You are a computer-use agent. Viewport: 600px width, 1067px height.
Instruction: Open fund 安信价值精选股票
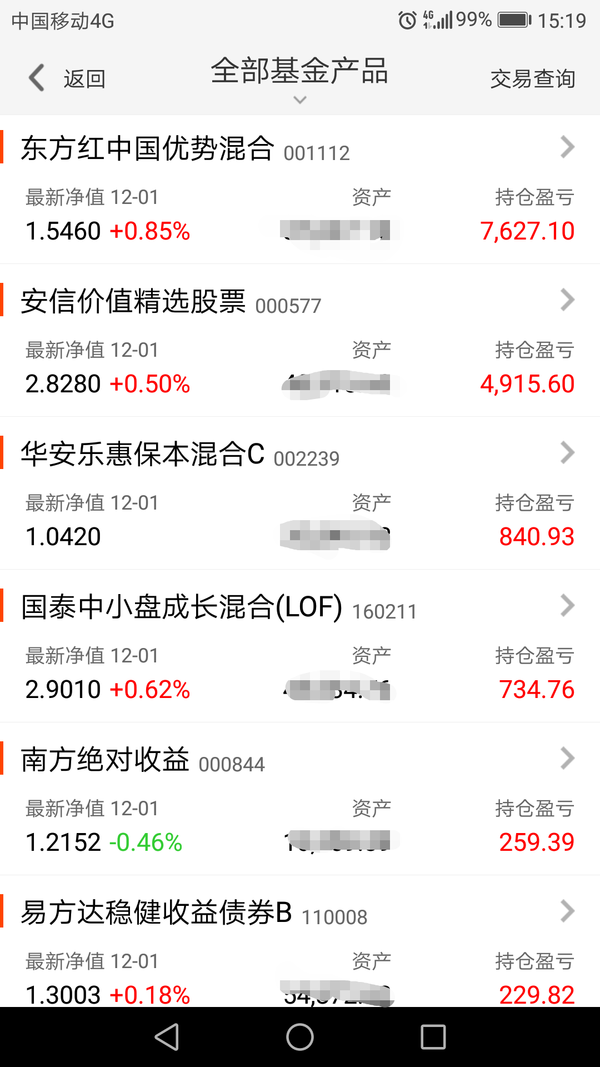coord(300,340)
